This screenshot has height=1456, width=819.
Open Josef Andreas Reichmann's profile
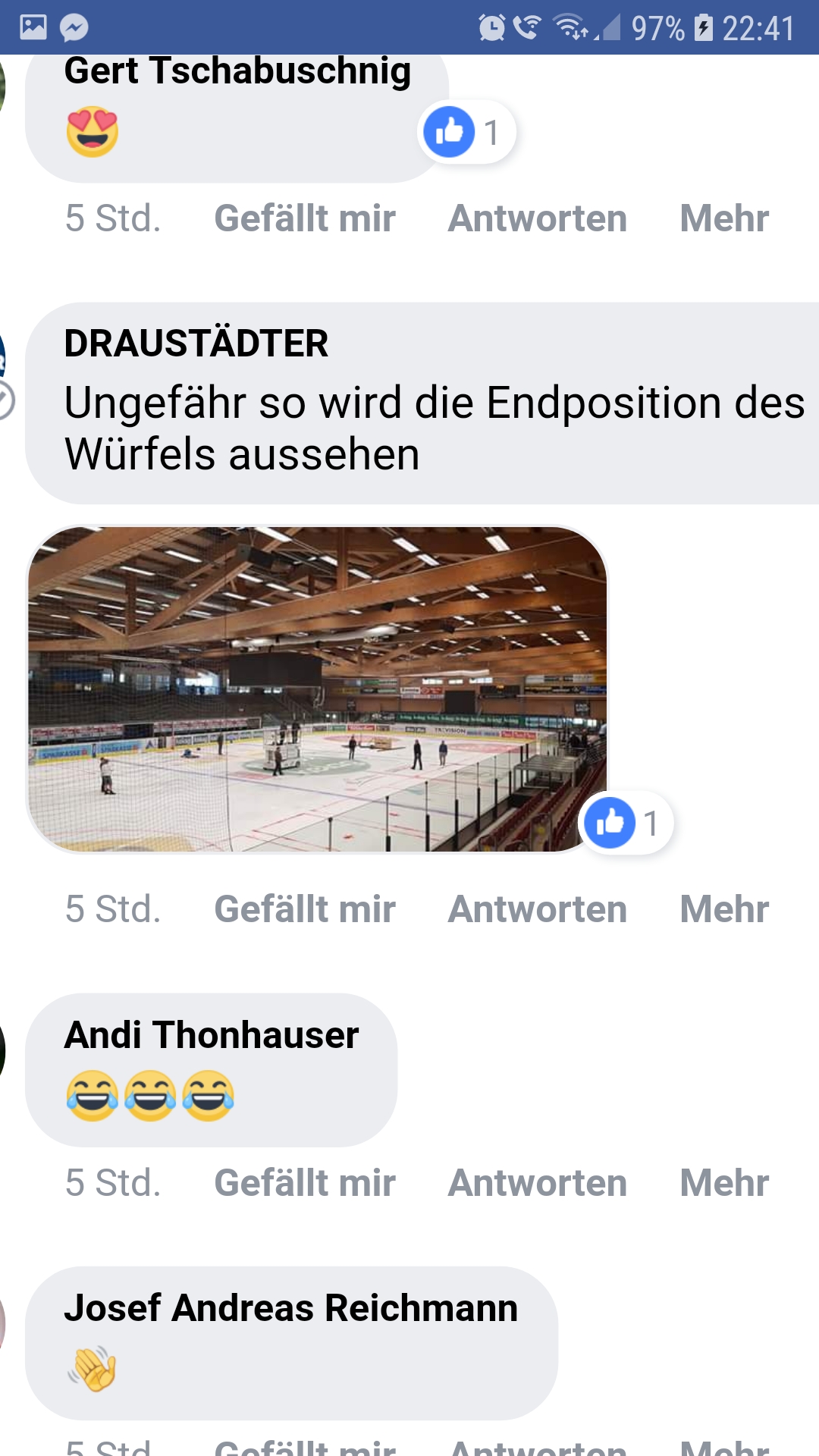pyautogui.click(x=290, y=1307)
